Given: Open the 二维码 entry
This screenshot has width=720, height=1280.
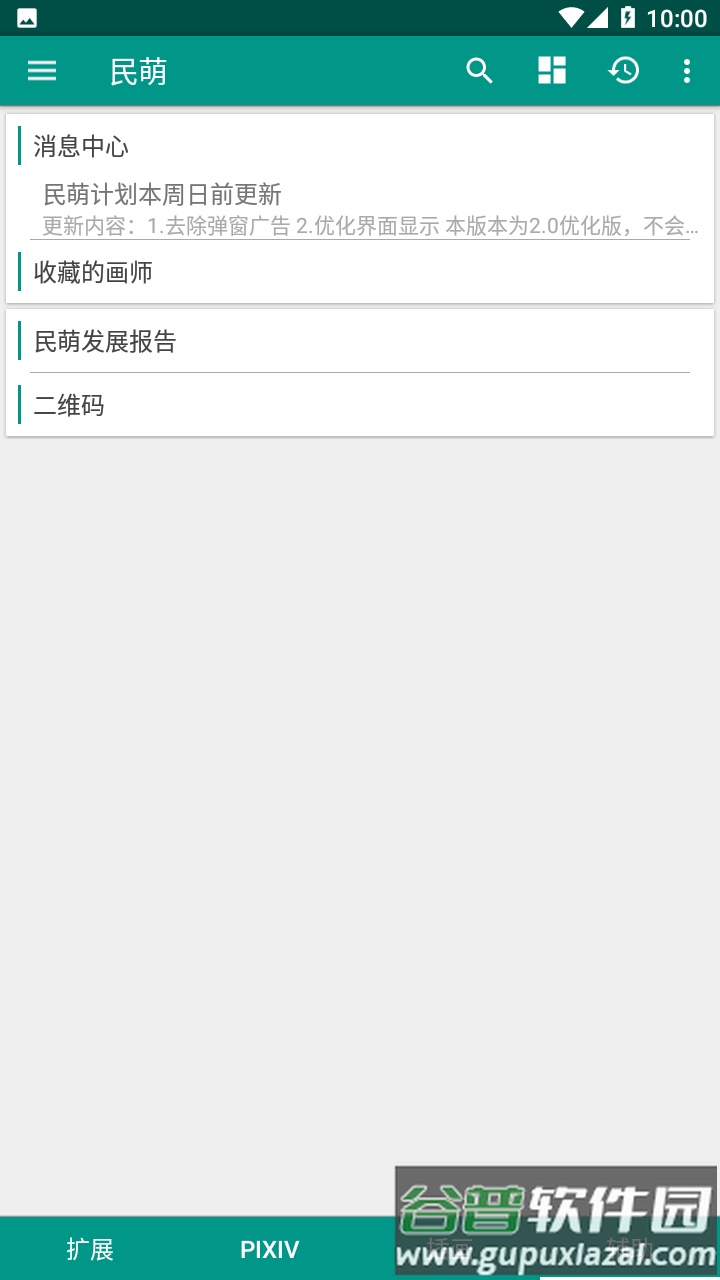Looking at the screenshot, I should pyautogui.click(x=70, y=405).
